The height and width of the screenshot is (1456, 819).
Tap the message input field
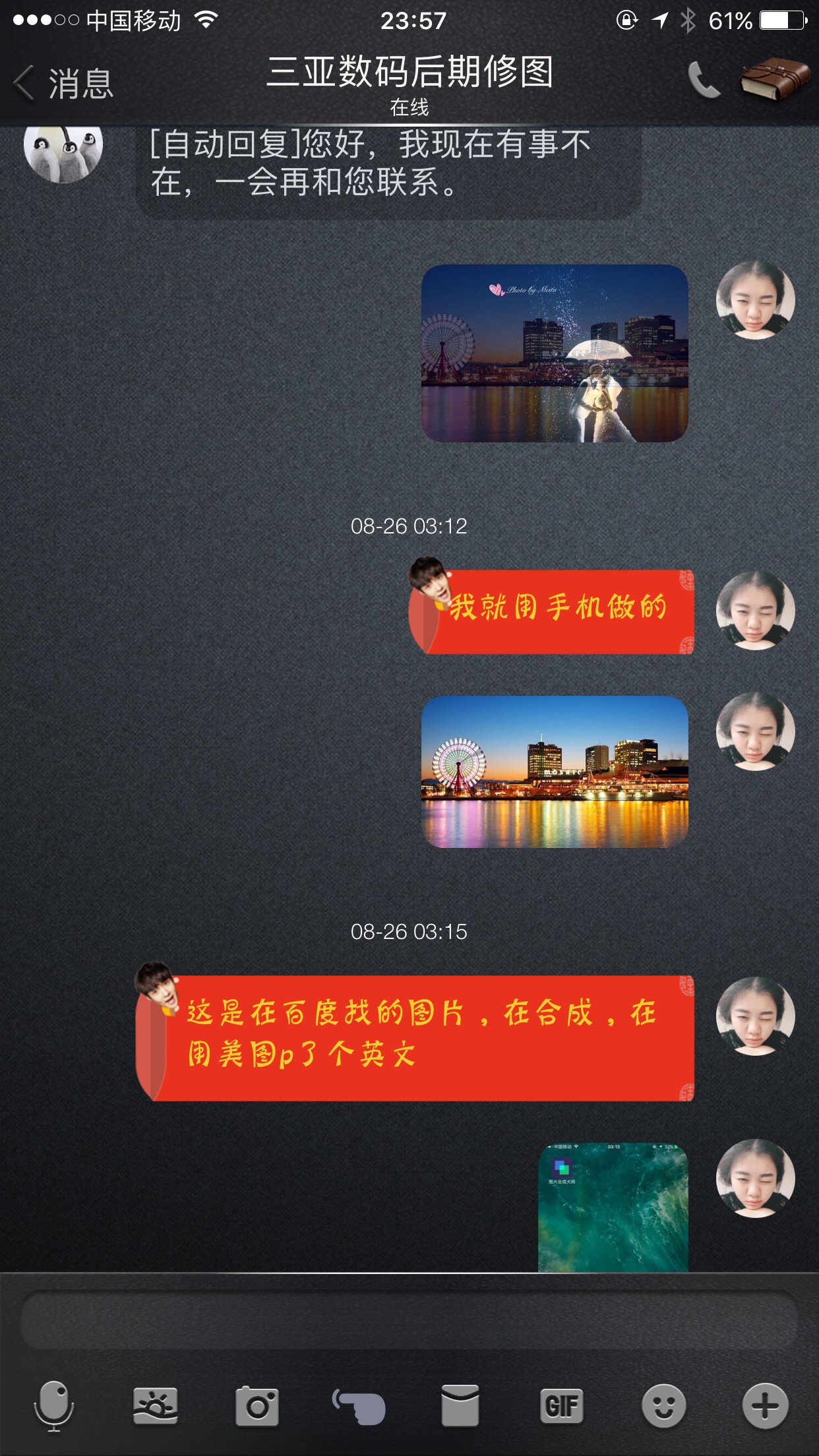409,1319
